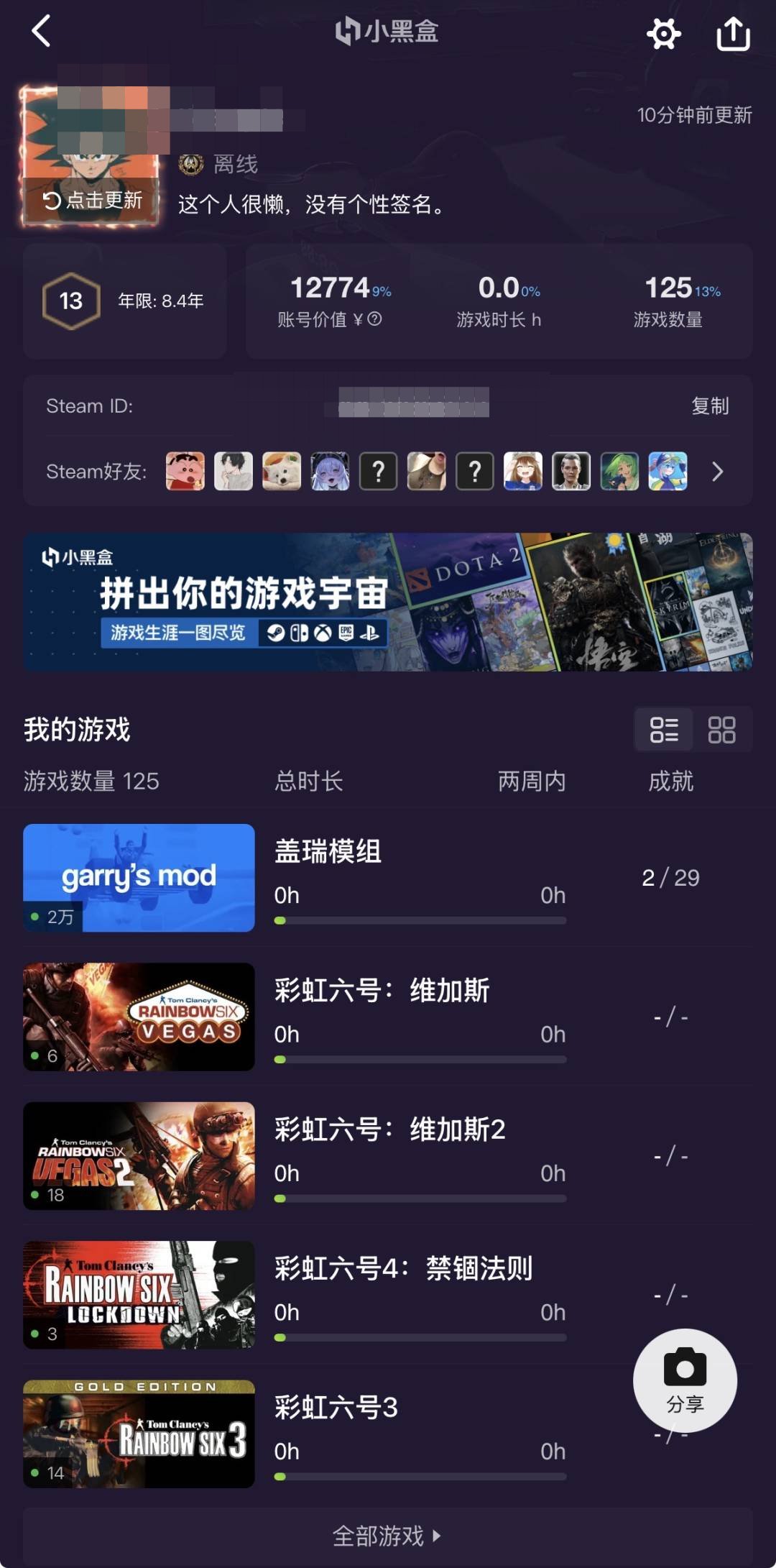The width and height of the screenshot is (776, 1568).
Task: Switch to grid view for 我的游戏
Action: (723, 729)
